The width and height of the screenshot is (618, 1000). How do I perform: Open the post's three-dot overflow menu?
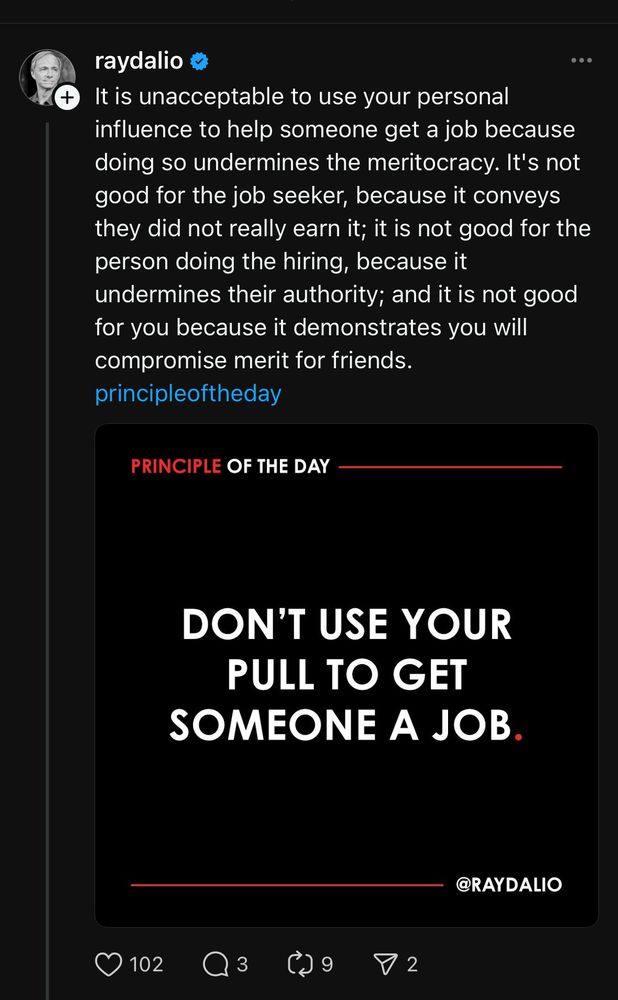pos(581,61)
